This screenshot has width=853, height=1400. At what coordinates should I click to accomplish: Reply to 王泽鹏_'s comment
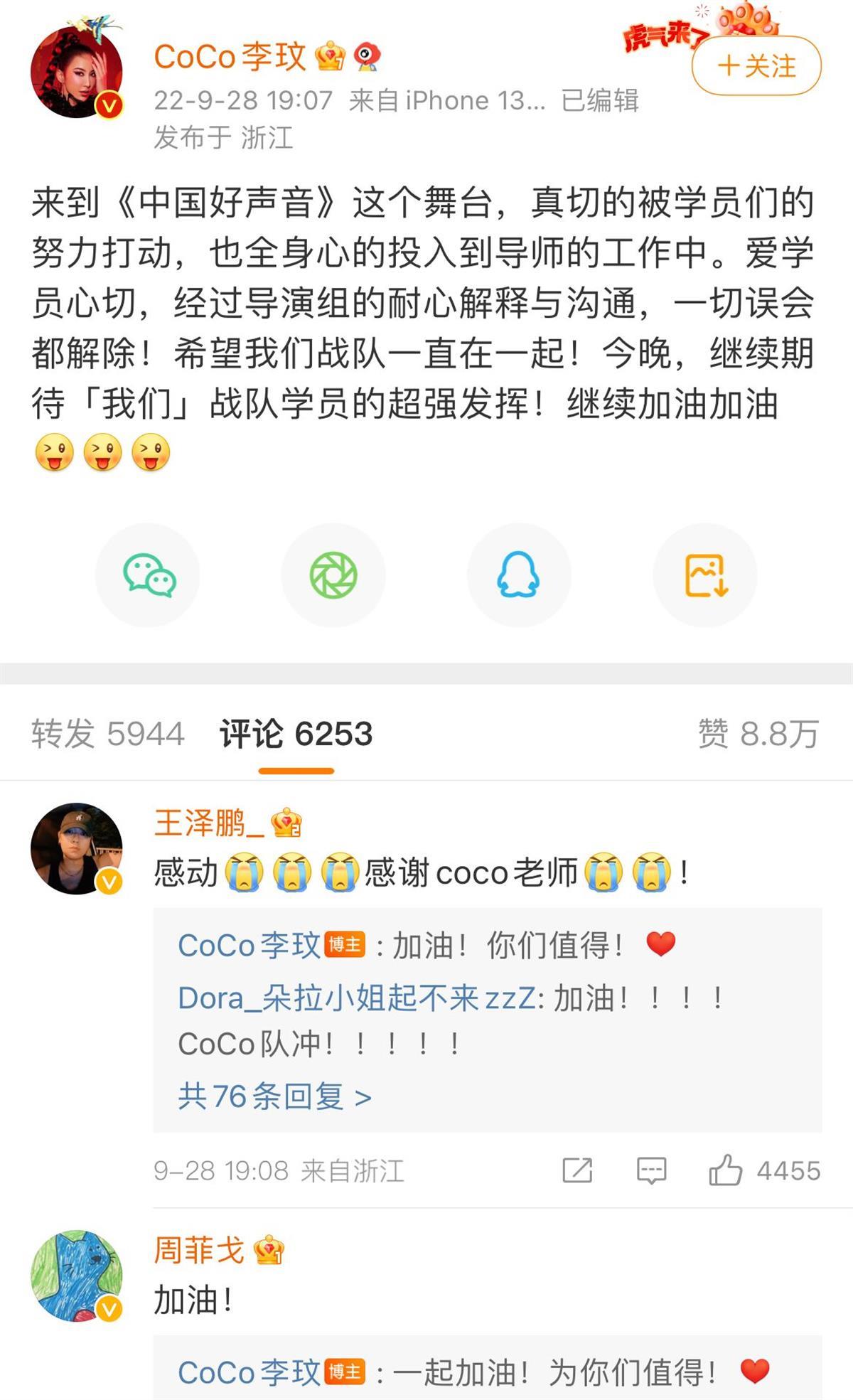(x=651, y=1170)
